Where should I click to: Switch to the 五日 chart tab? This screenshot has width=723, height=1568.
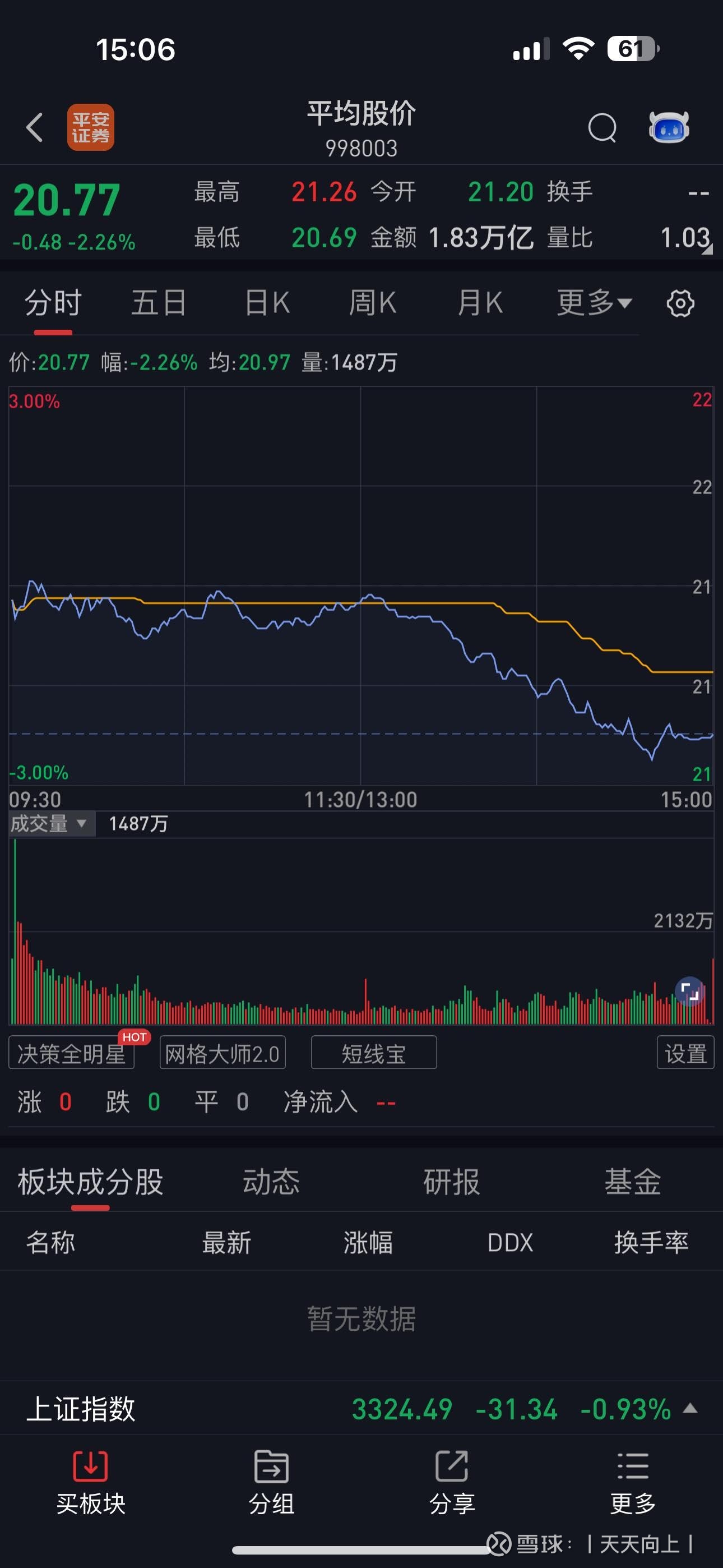[x=158, y=302]
